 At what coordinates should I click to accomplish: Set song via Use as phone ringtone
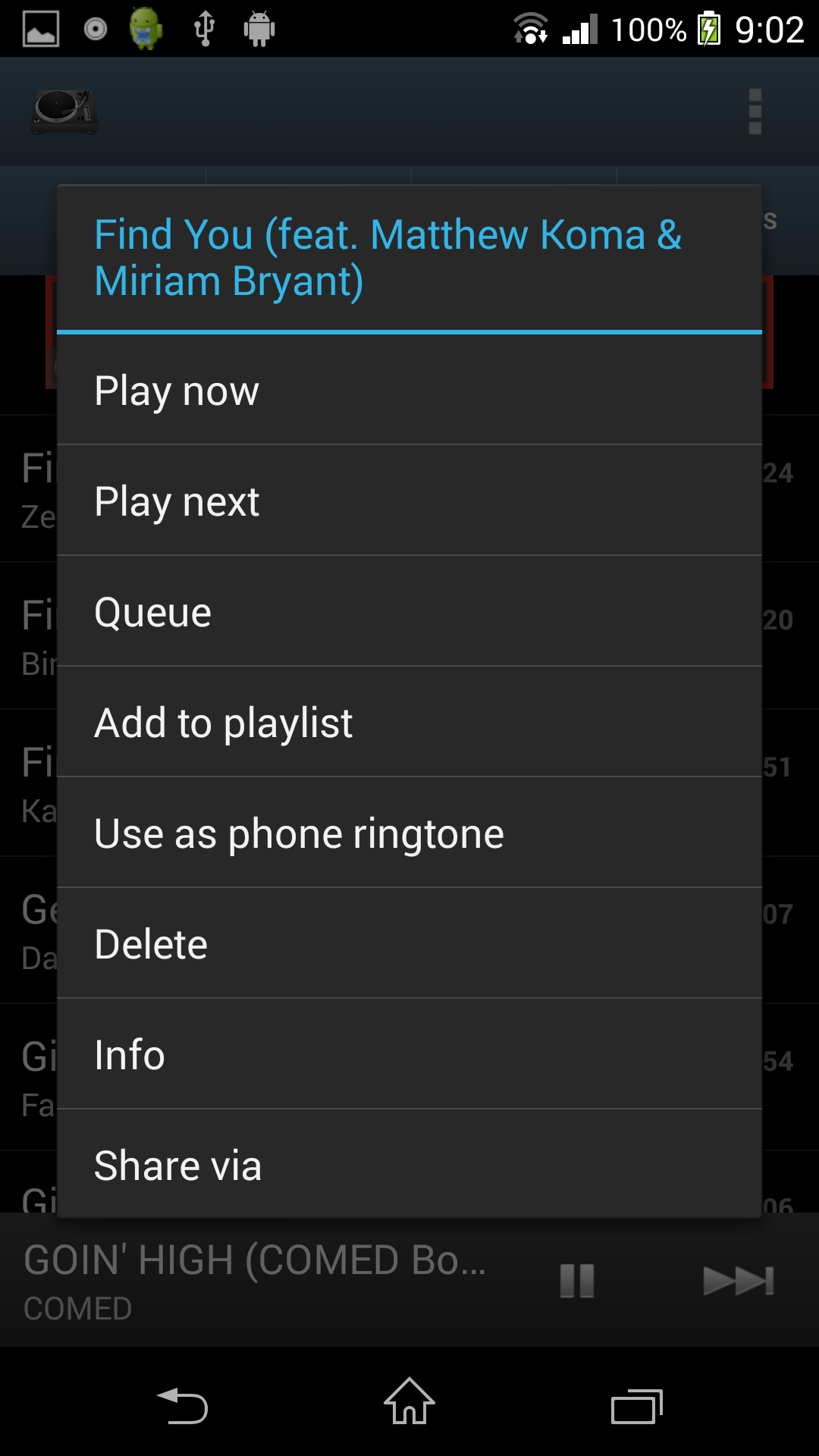[409, 833]
